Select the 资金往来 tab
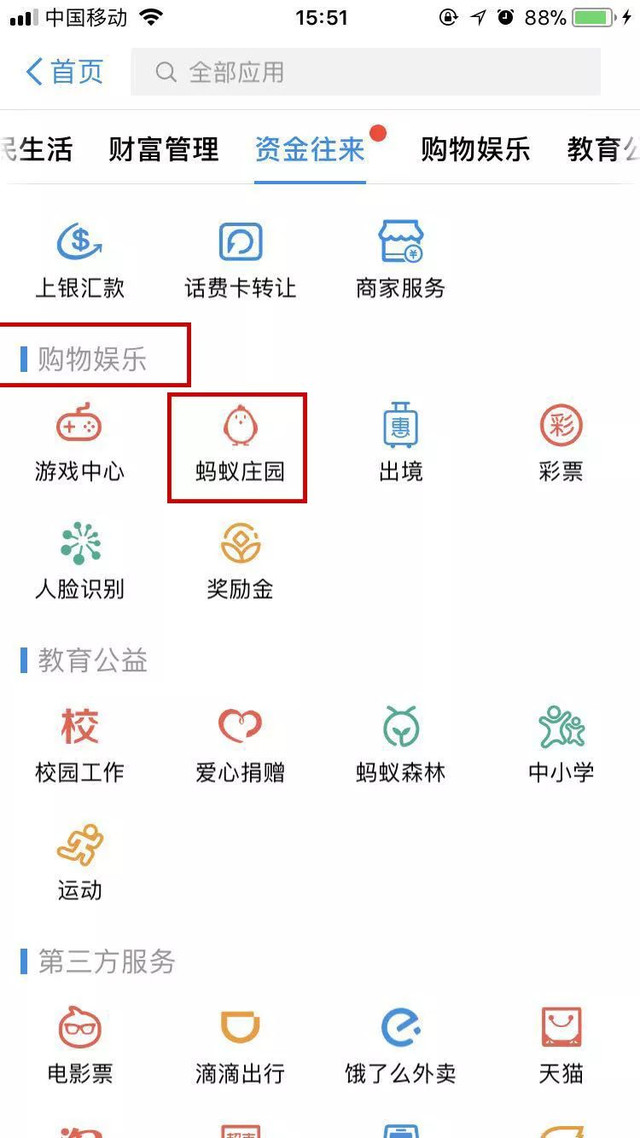This screenshot has height=1138, width=640. [309, 150]
